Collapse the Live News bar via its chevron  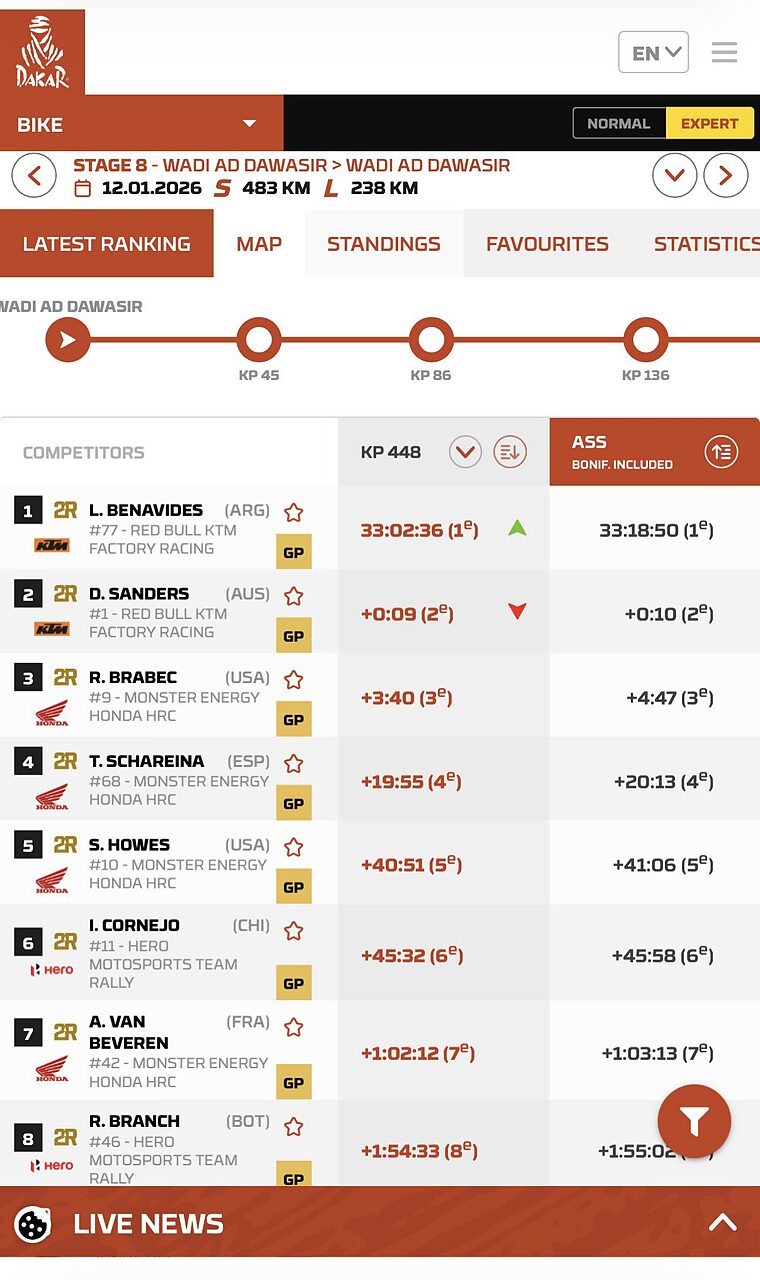pos(723,1222)
